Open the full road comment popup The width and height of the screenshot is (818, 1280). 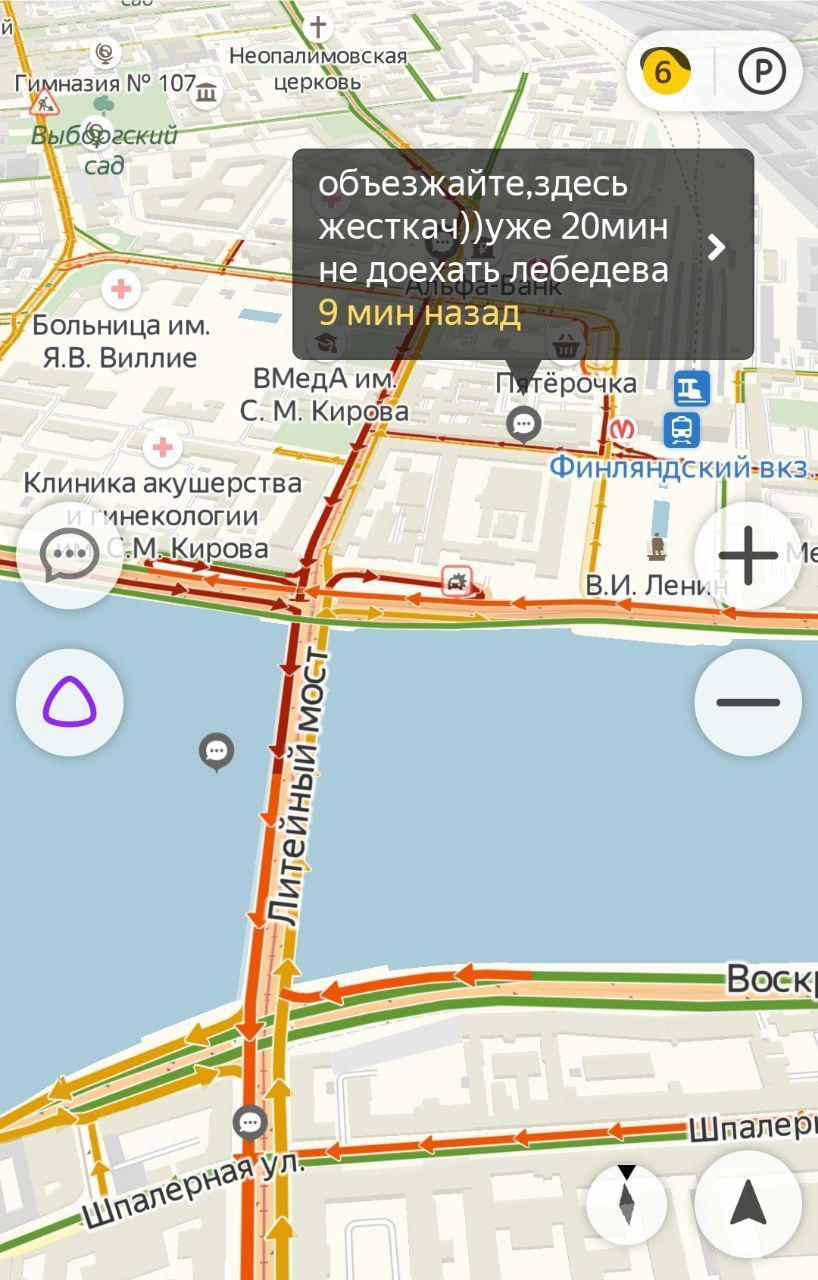tap(716, 248)
